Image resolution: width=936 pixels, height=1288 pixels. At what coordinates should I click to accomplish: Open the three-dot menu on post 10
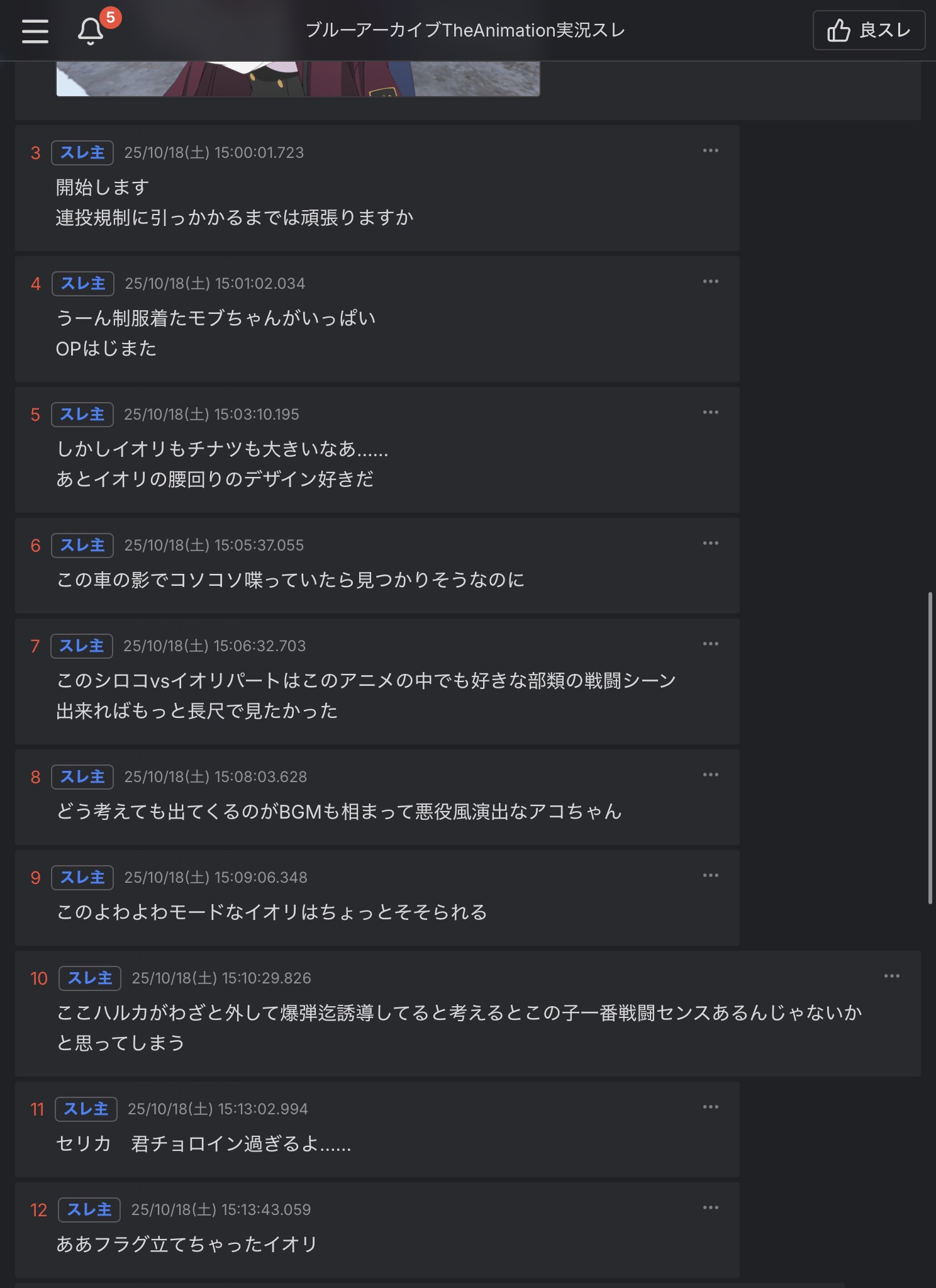point(891,977)
